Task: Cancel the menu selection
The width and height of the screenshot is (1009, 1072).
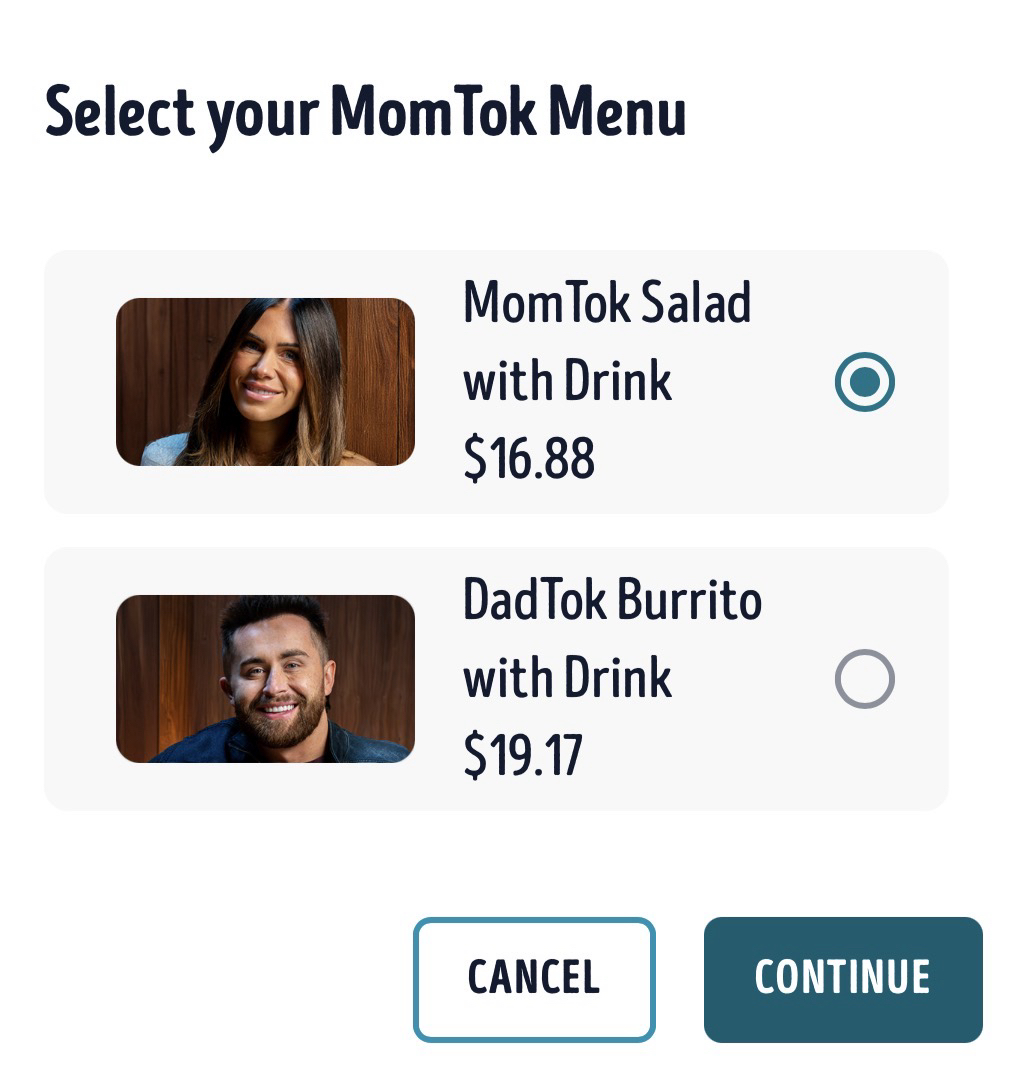Action: (x=534, y=978)
